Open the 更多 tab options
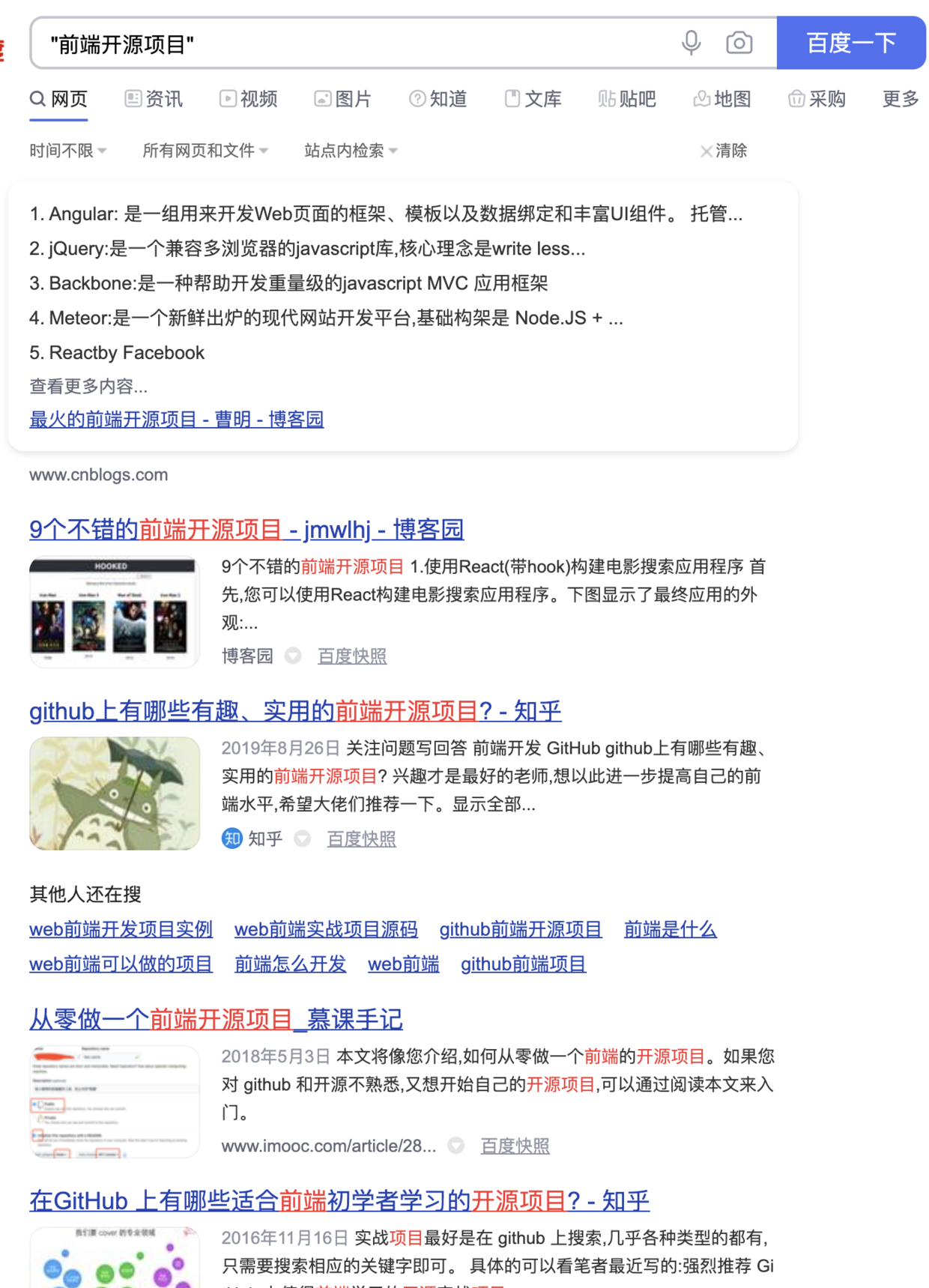The width and height of the screenshot is (929, 1288). click(900, 99)
